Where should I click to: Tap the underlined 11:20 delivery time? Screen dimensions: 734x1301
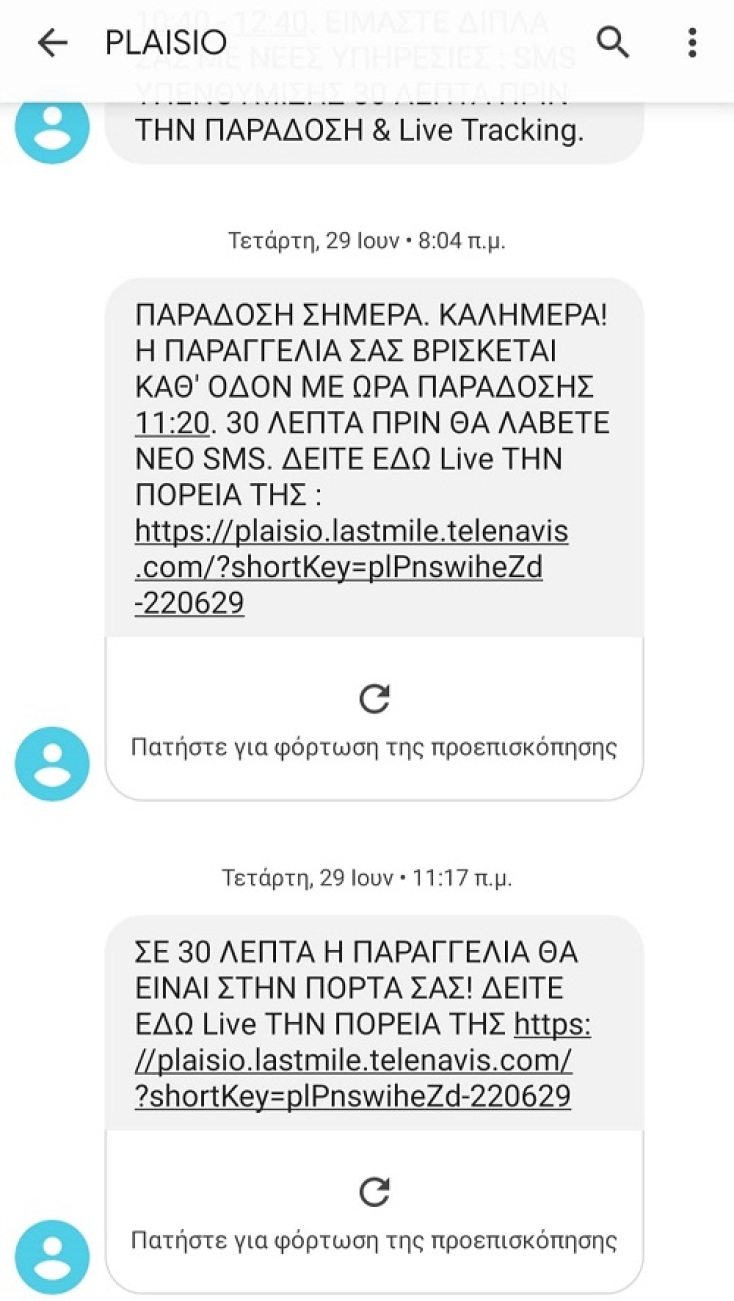coord(171,423)
